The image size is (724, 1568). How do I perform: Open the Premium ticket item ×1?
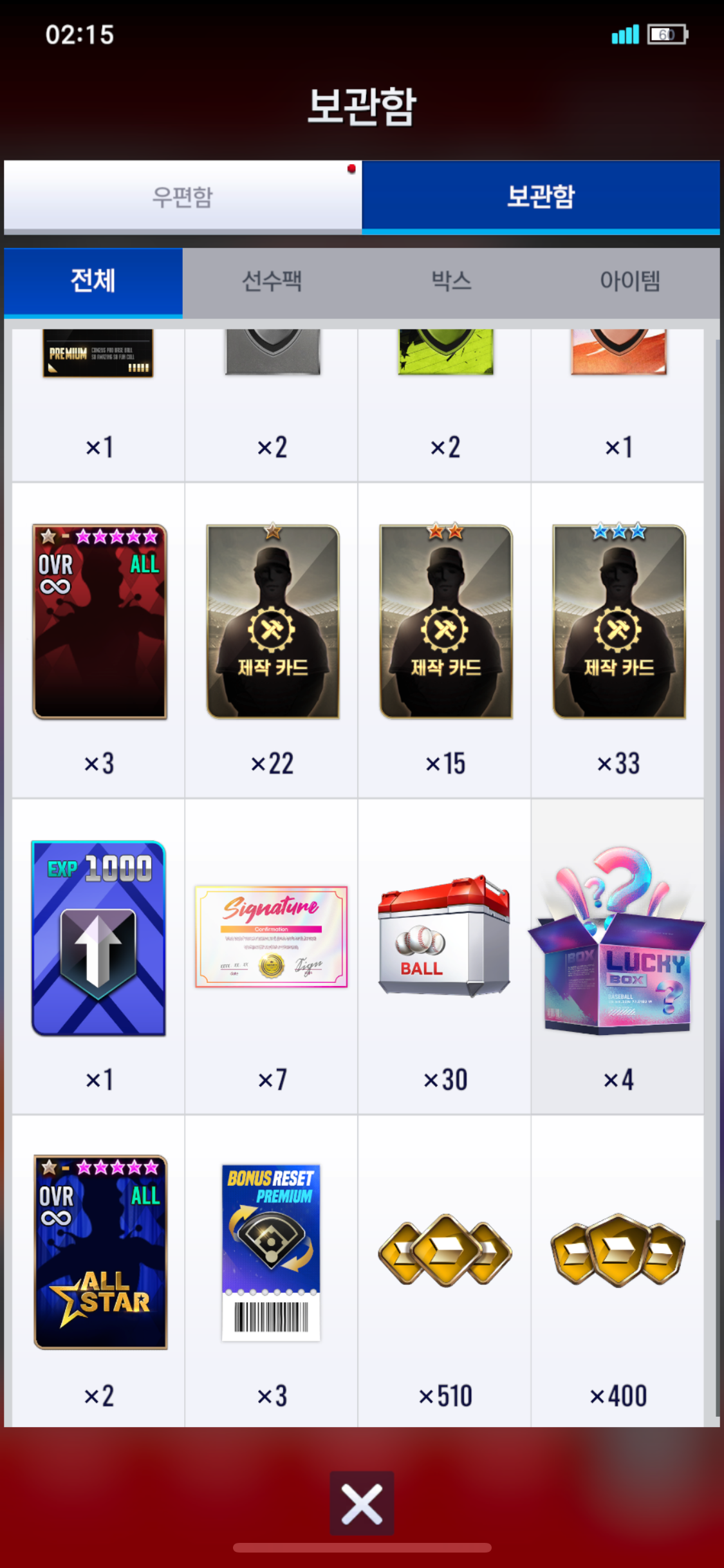[x=99, y=405]
